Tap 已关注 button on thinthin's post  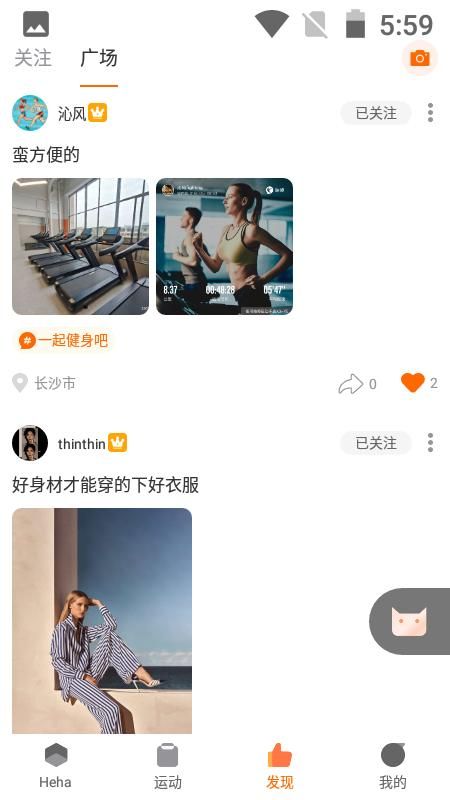pyautogui.click(x=376, y=443)
